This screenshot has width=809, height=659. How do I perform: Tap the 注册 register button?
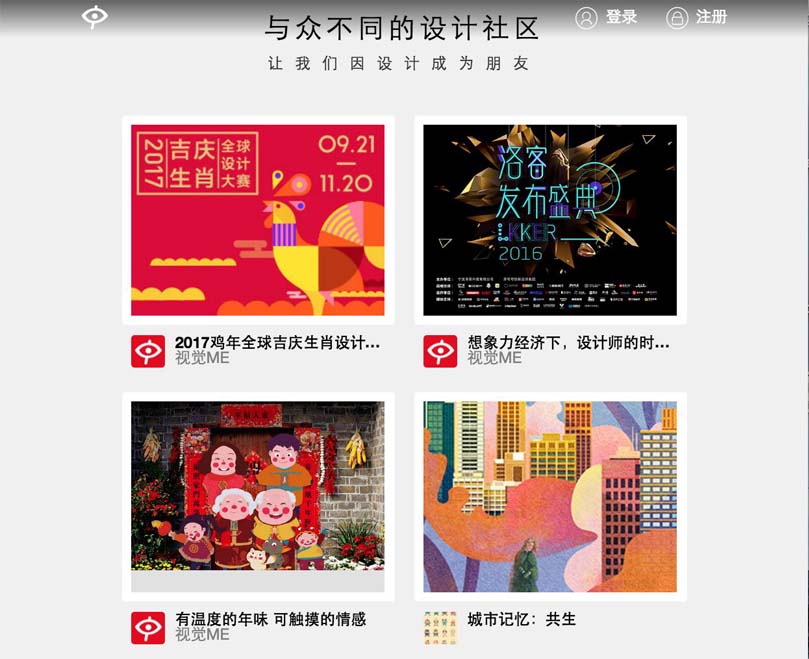(697, 17)
